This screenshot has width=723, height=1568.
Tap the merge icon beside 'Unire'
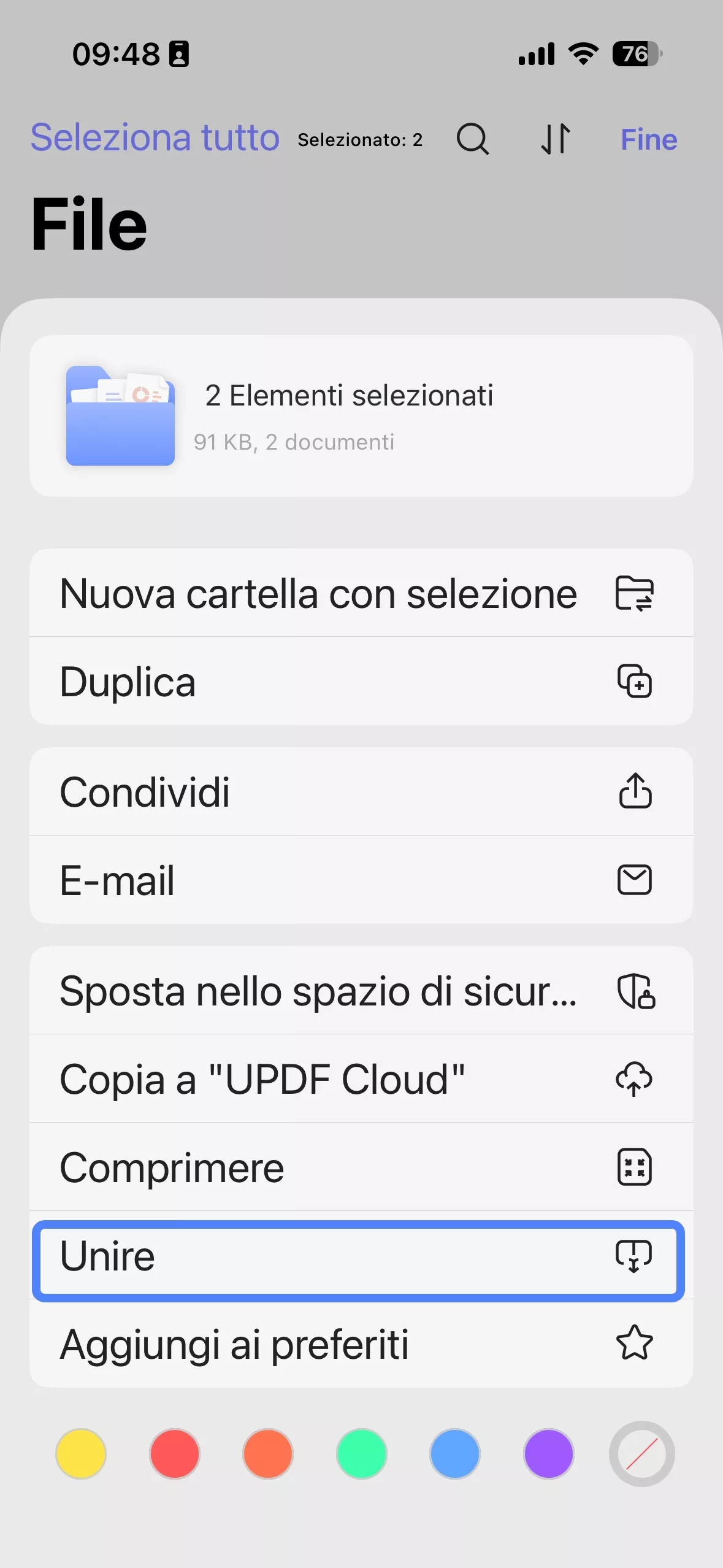point(635,1255)
